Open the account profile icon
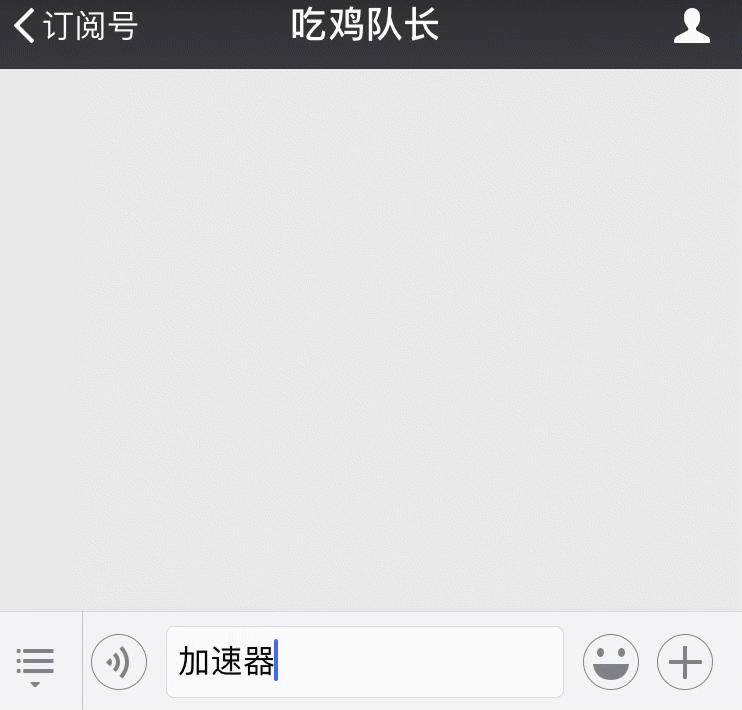The image size is (742, 710). [x=691, y=26]
